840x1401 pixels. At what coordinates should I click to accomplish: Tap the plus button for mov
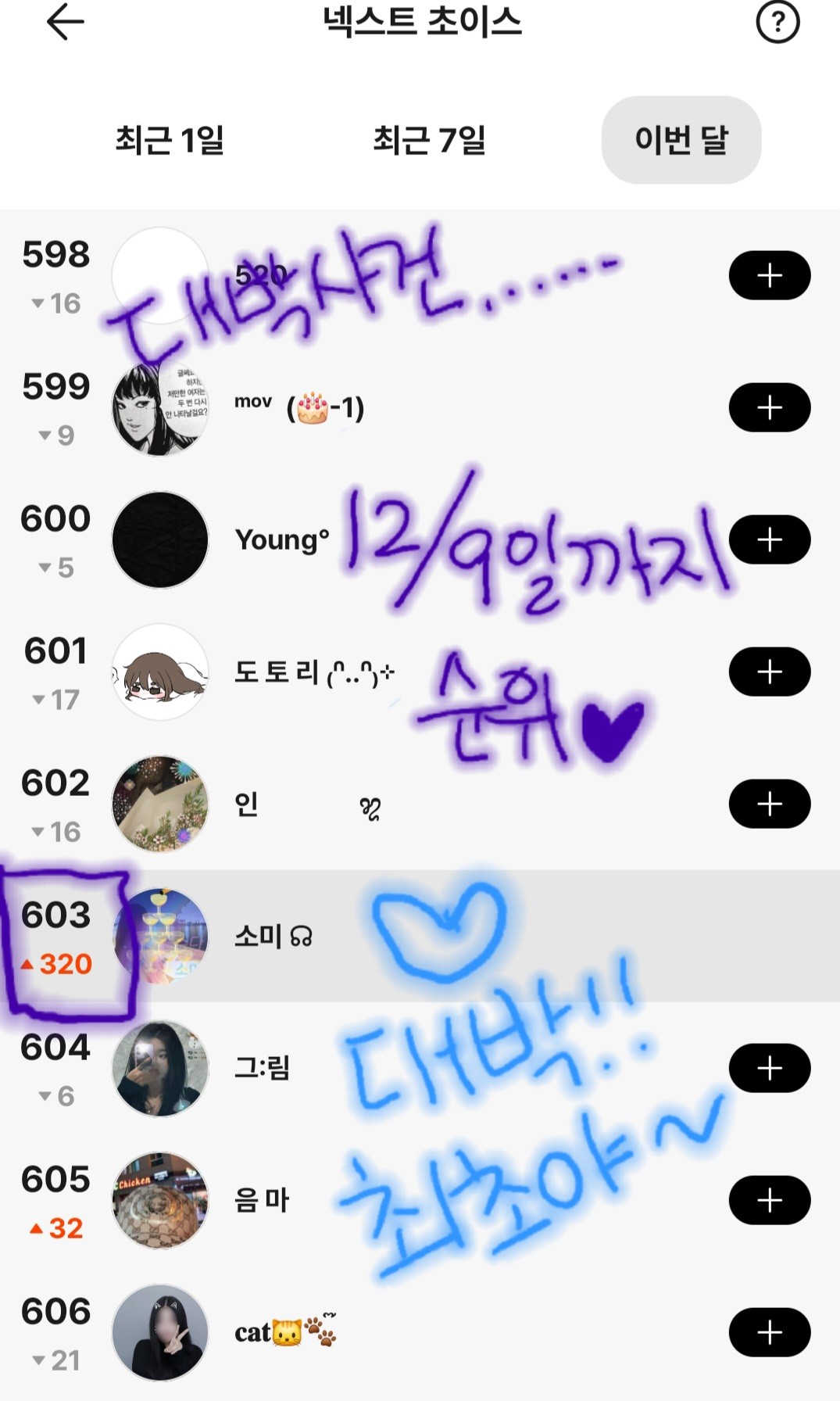click(x=769, y=407)
